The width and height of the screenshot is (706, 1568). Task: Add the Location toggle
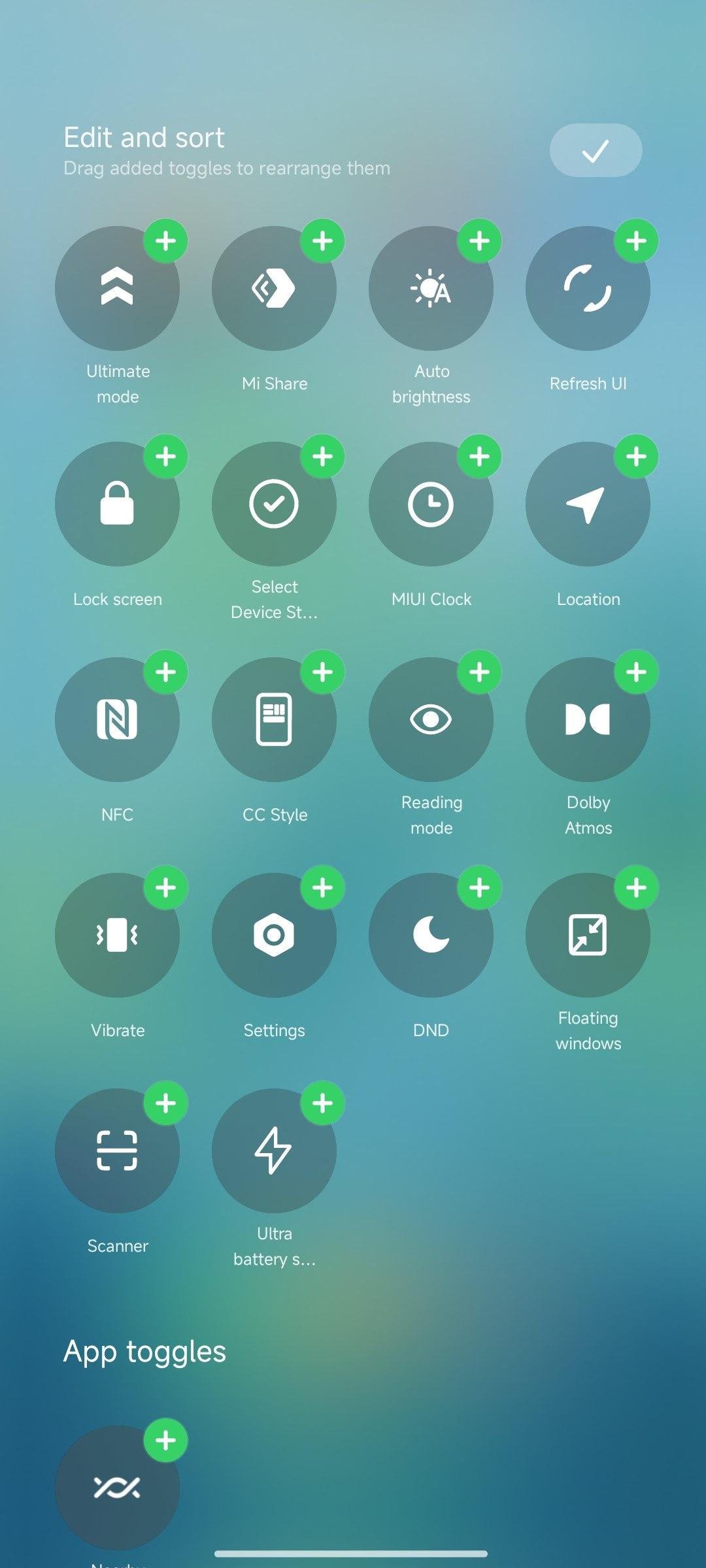coord(636,457)
